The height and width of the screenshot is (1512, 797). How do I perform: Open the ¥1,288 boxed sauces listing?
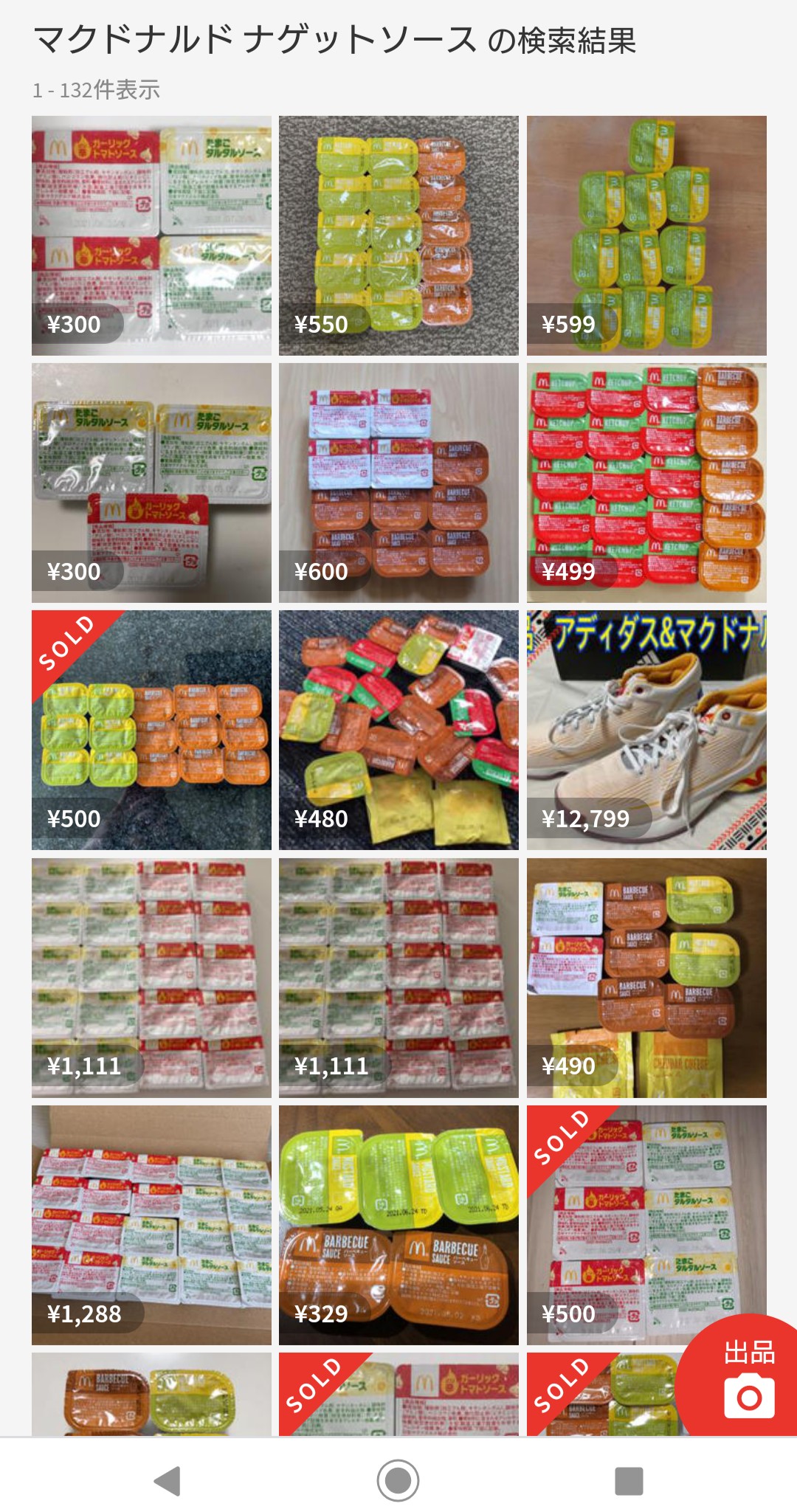point(151,1225)
